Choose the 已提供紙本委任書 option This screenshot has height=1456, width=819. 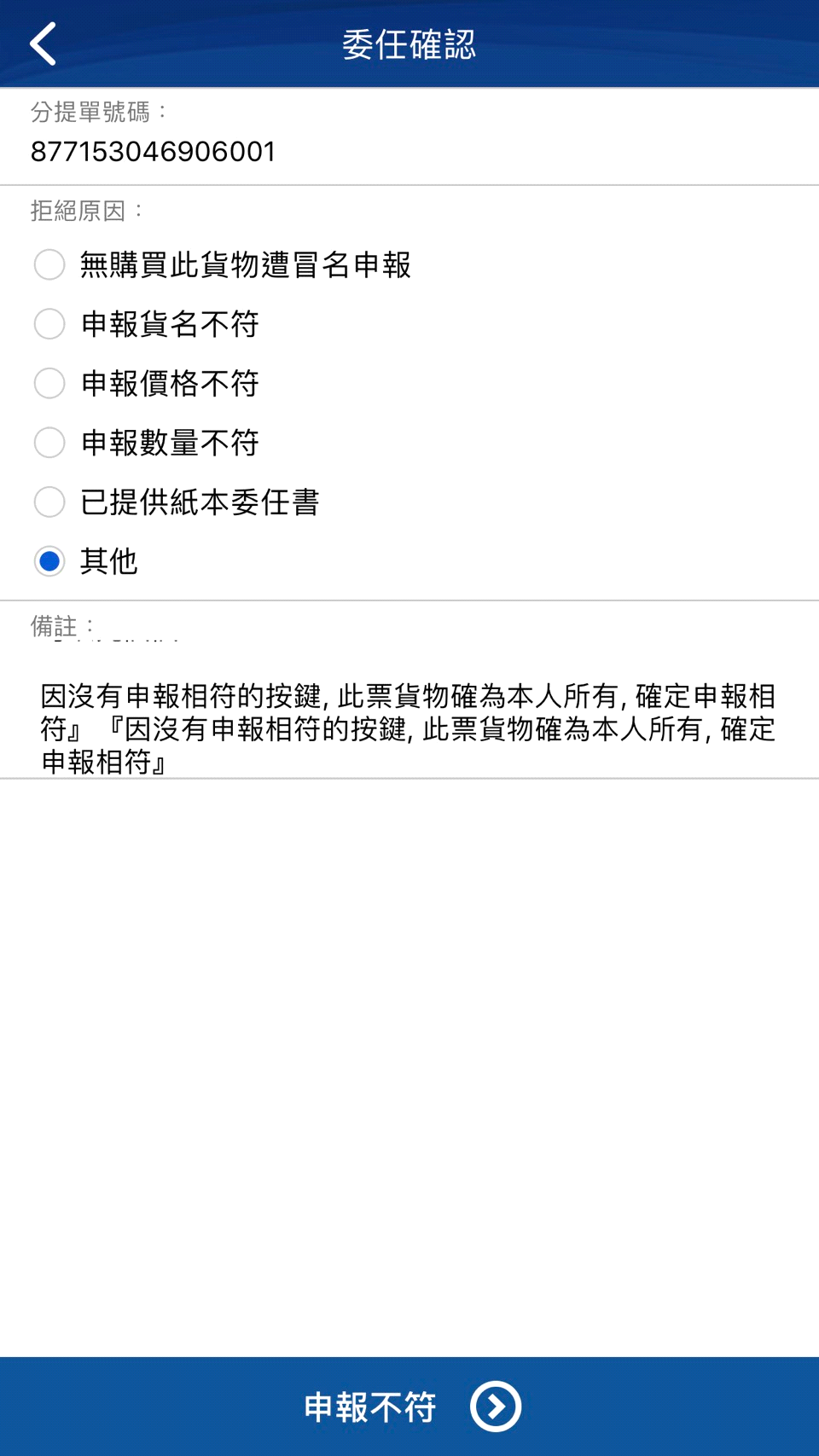[x=49, y=502]
